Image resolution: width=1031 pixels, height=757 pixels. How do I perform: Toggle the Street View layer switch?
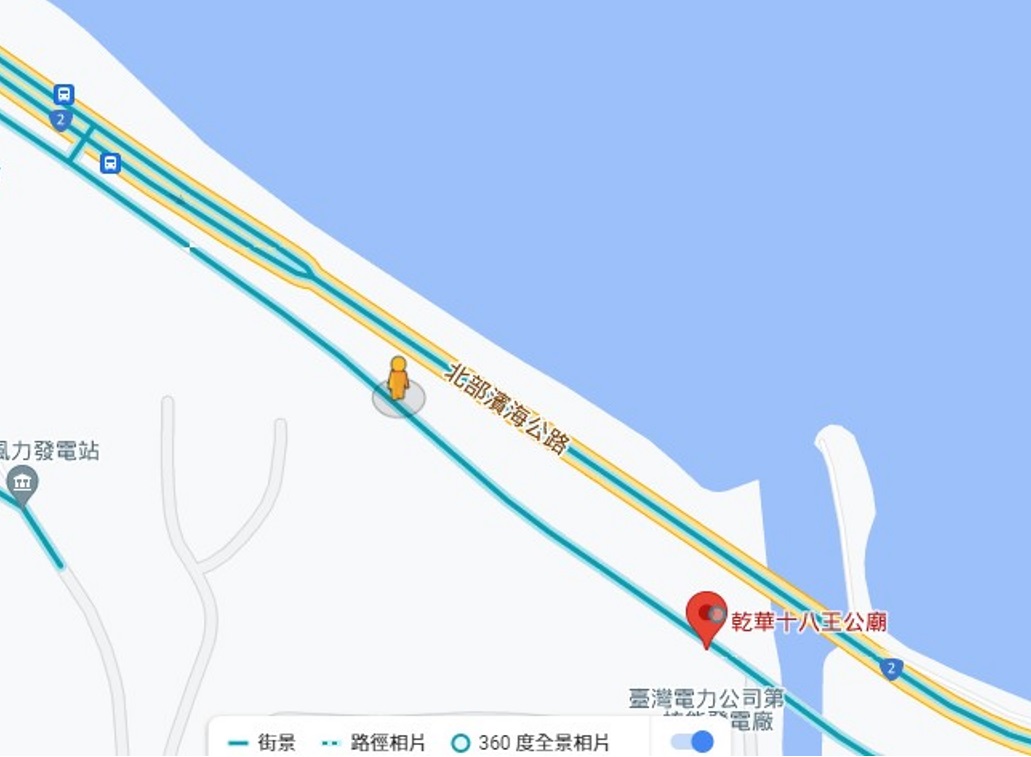point(692,741)
